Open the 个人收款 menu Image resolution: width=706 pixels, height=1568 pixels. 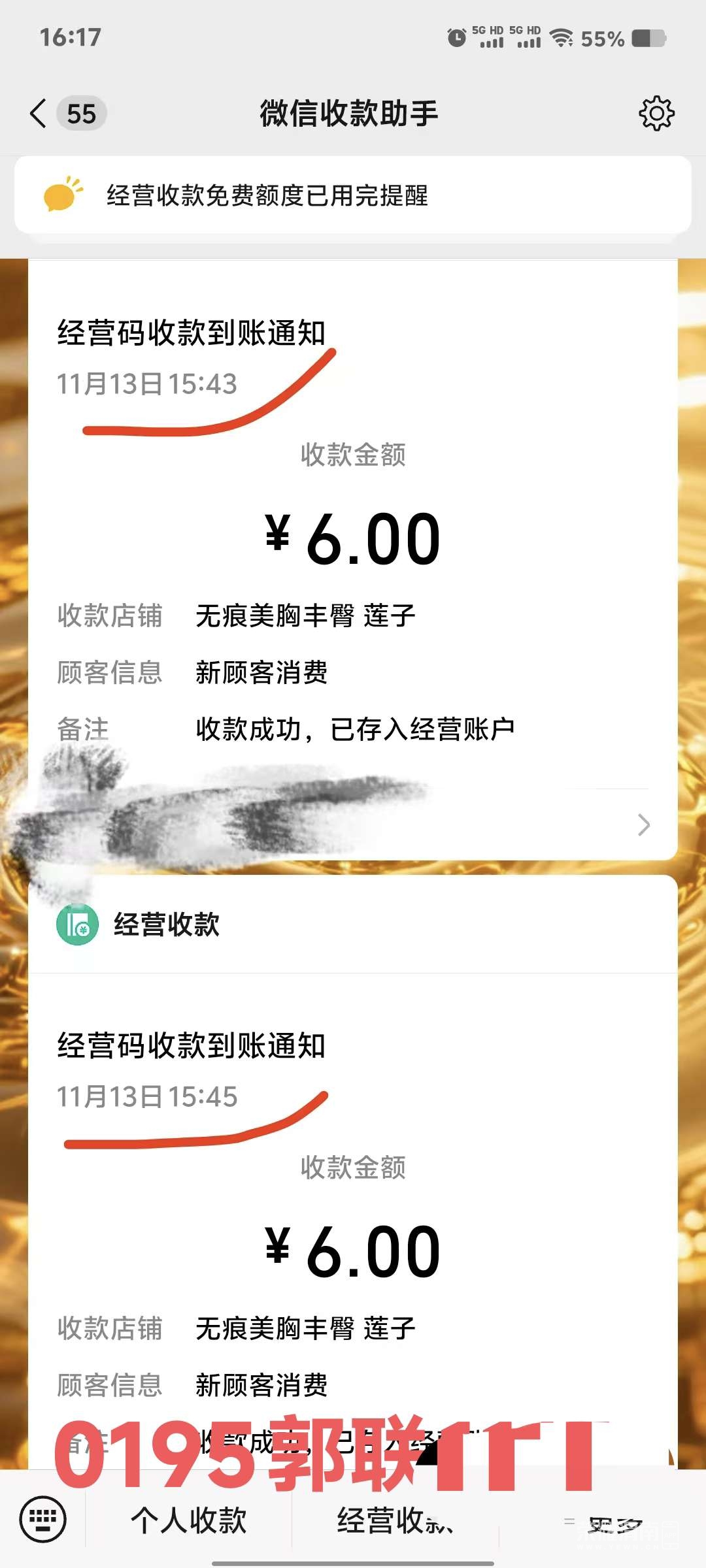[189, 1520]
